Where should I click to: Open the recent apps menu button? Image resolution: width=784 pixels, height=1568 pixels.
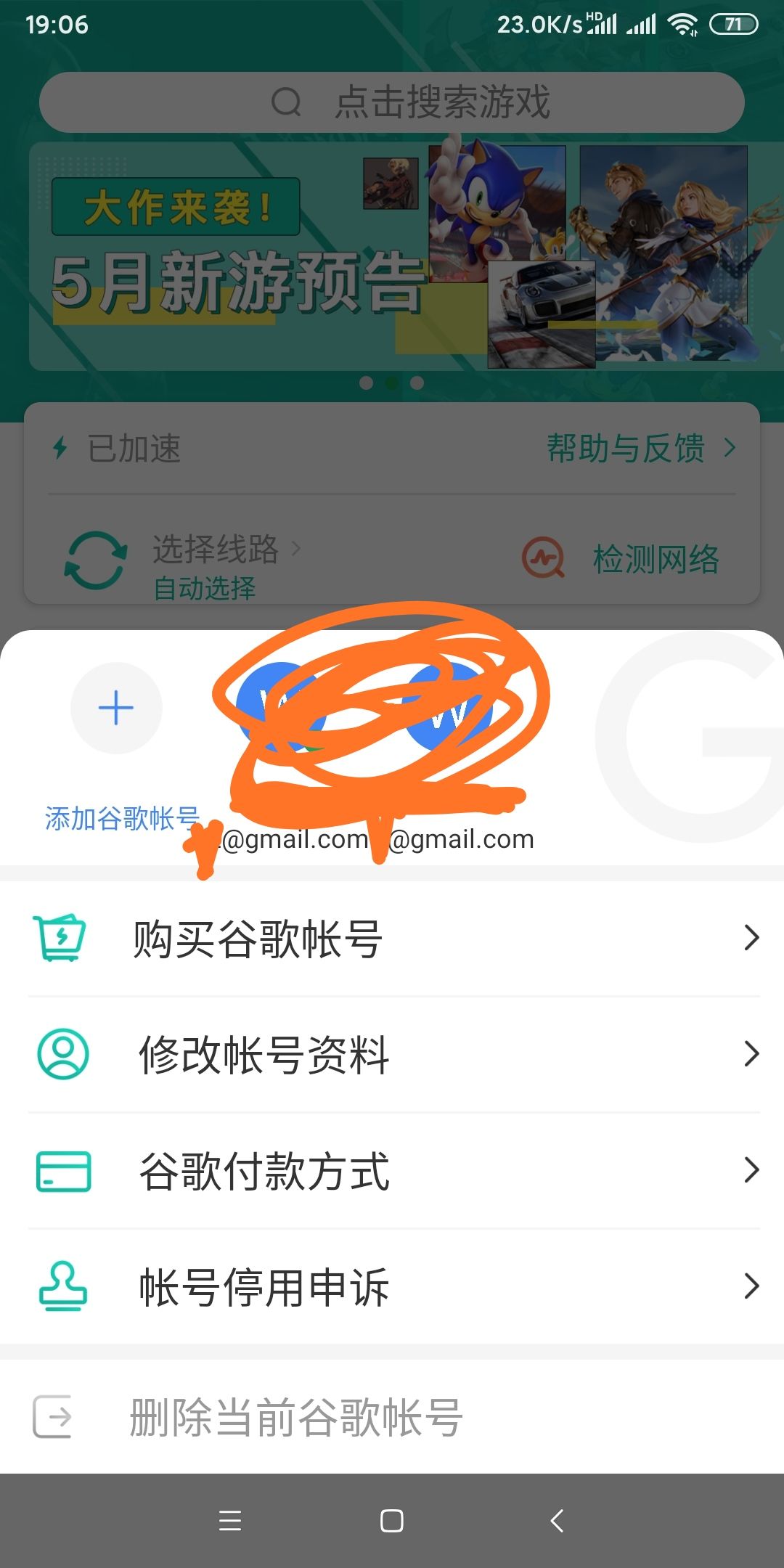point(230,1520)
